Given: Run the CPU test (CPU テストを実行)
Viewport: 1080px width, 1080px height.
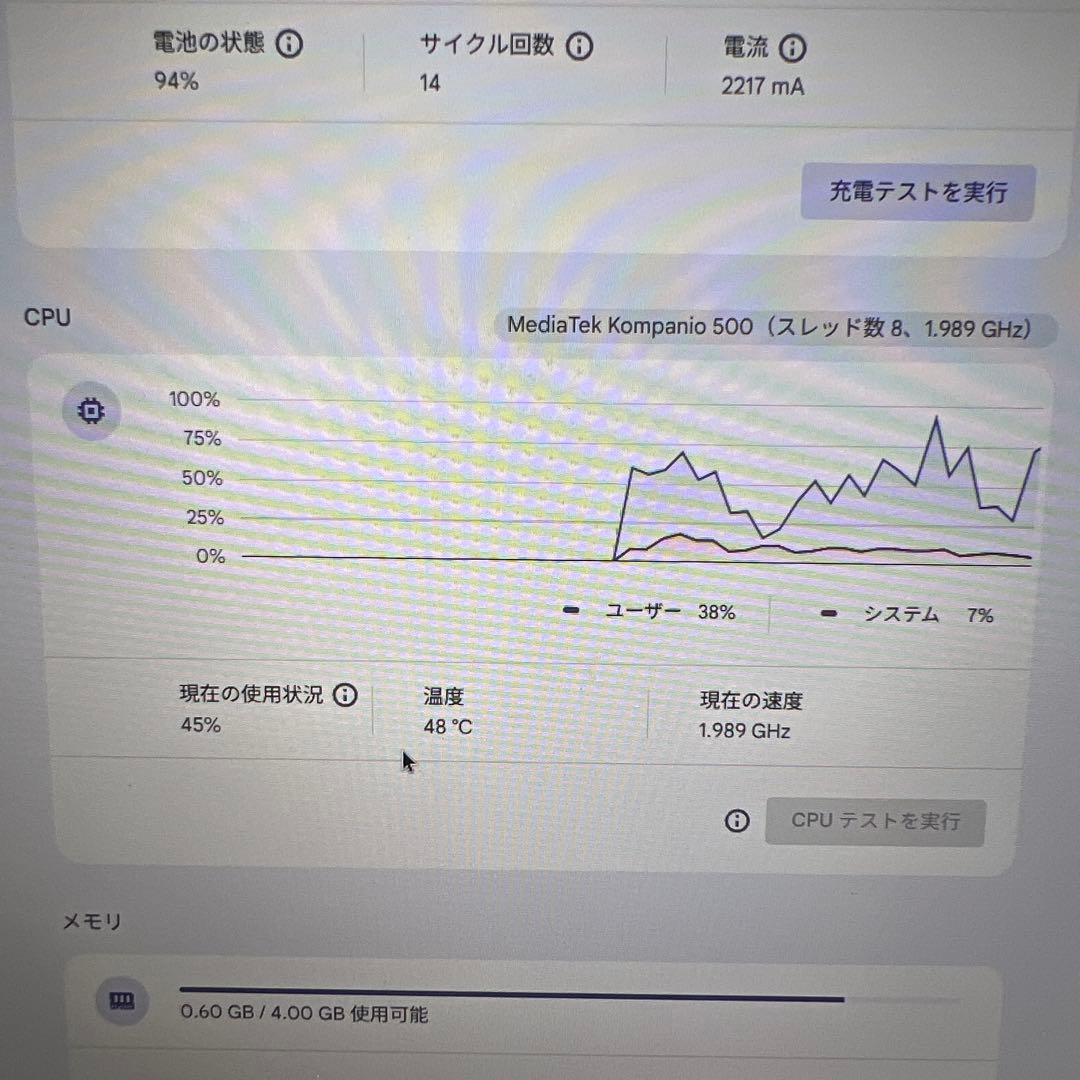Looking at the screenshot, I should point(875,822).
